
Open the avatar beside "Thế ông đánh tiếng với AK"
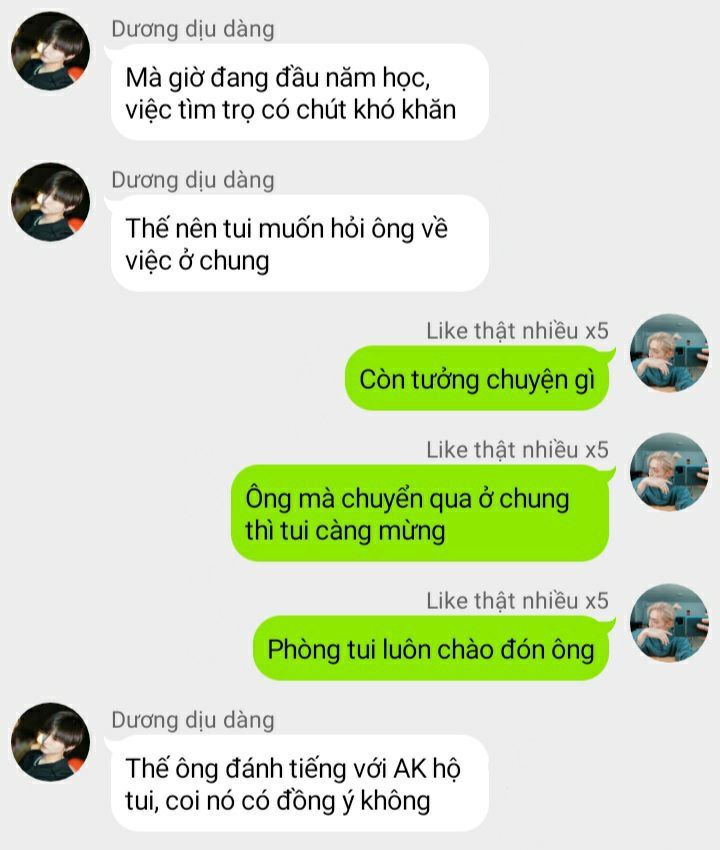(x=50, y=742)
